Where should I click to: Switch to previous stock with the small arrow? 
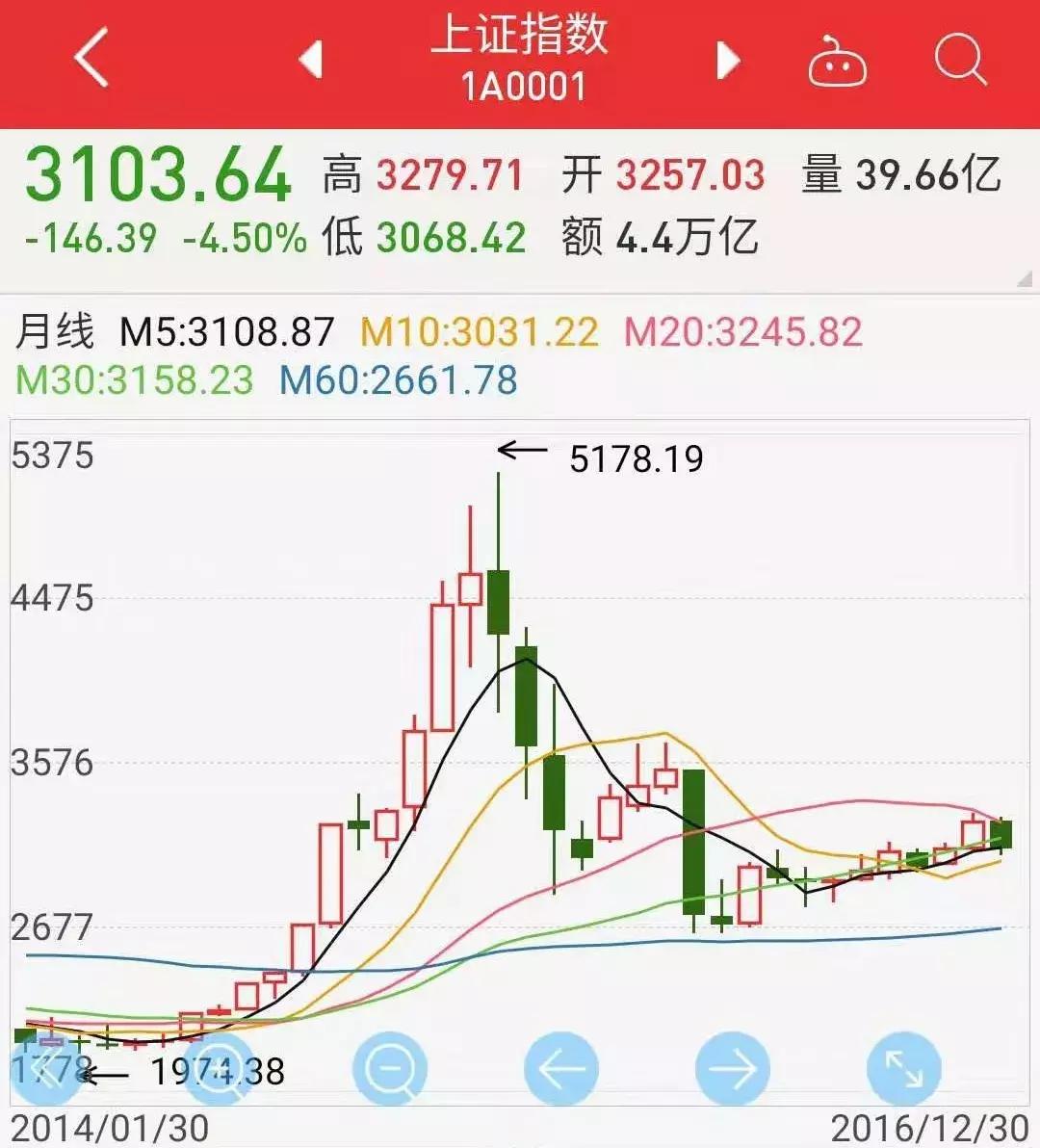[310, 60]
